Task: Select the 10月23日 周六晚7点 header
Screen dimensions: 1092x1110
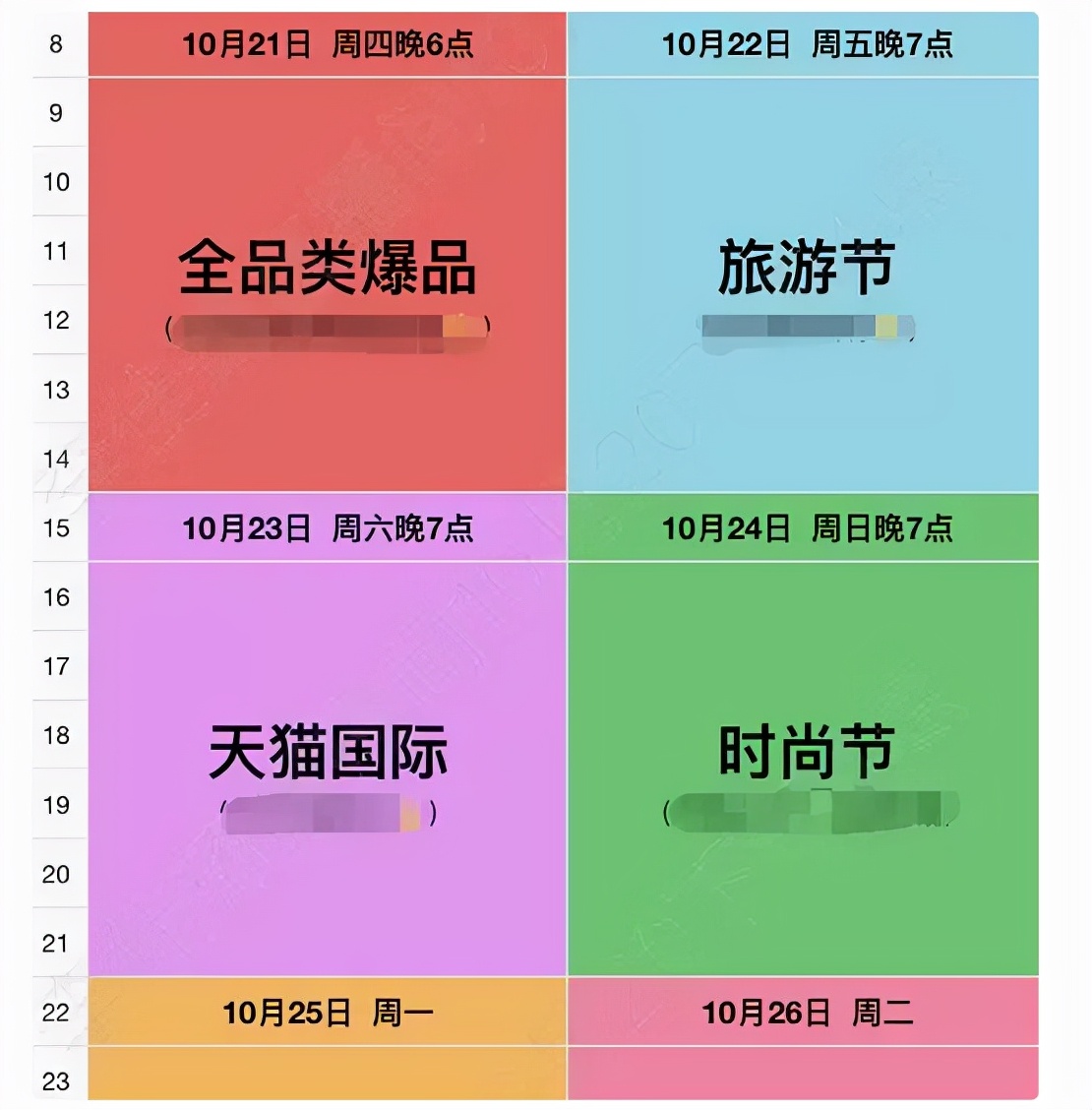Action: point(330,526)
